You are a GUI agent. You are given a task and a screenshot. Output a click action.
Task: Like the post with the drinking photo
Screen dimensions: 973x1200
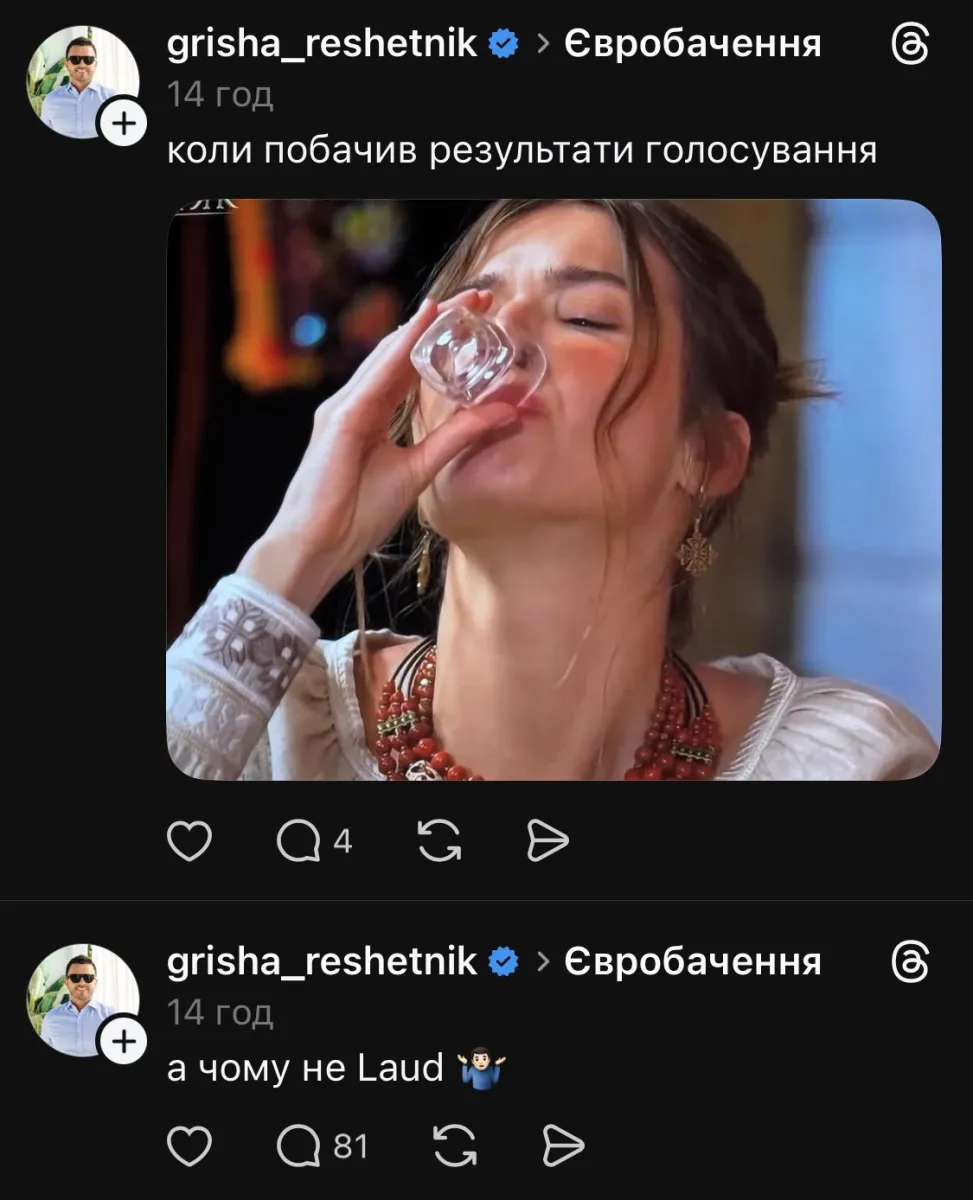188,842
